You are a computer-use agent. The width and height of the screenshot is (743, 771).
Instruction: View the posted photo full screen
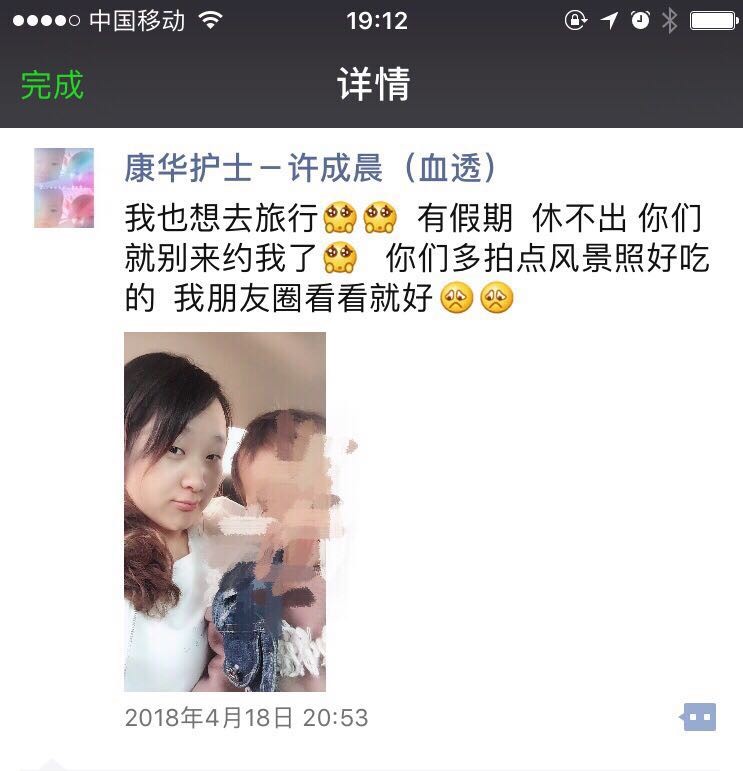pos(225,511)
